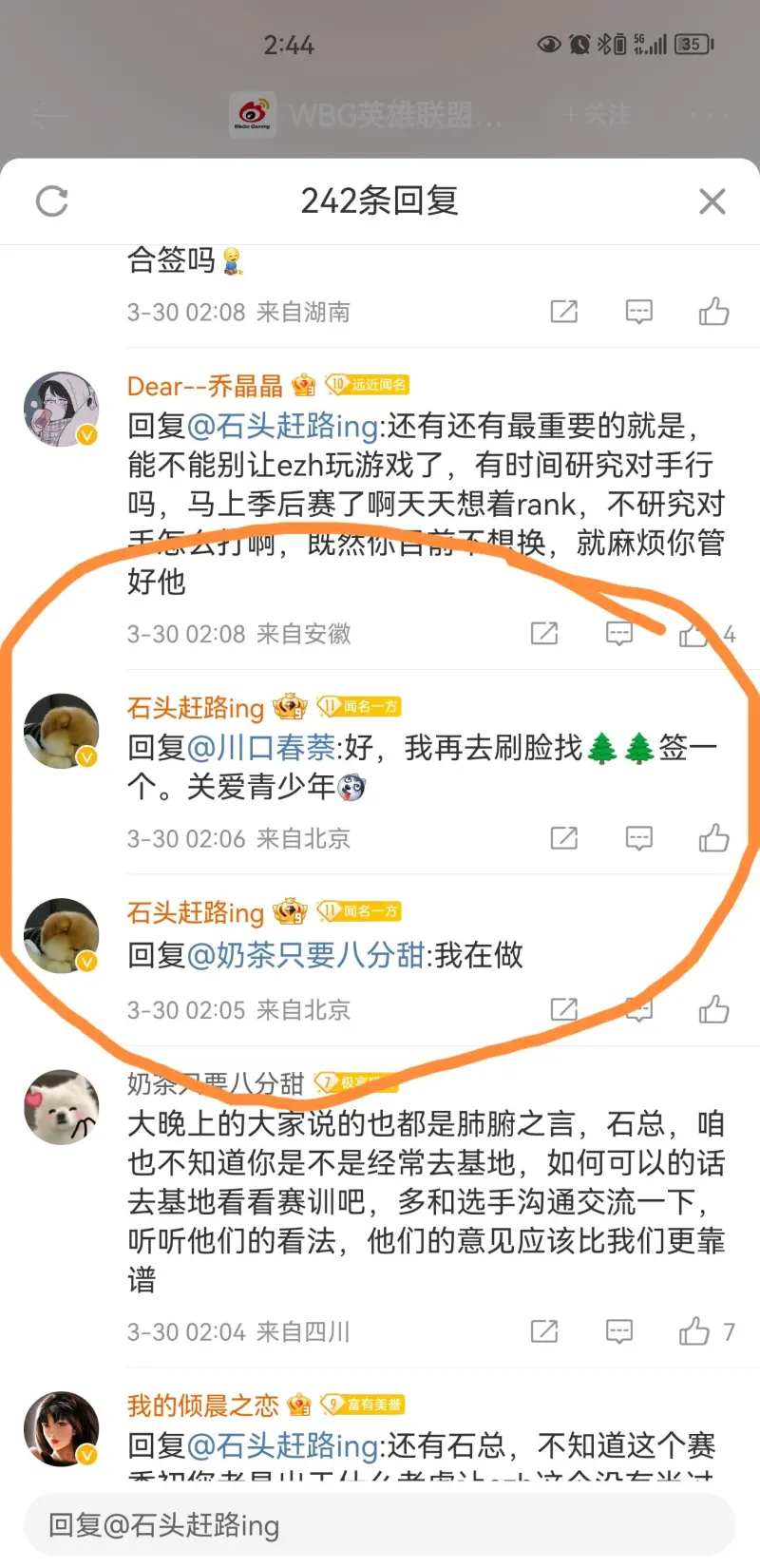Open the @奶茶只要八分甜 mention link
Screen dimensions: 760x1568
point(306,955)
